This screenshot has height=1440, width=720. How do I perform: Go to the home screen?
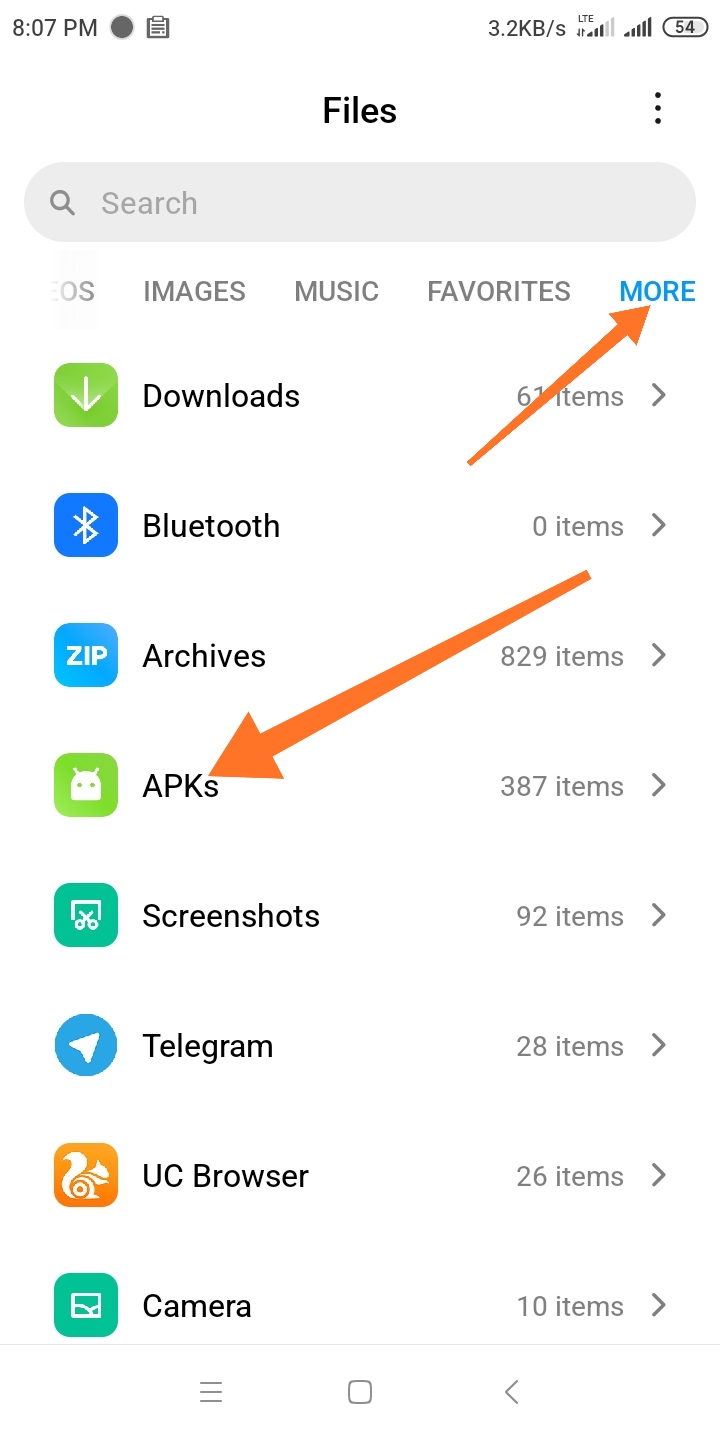(x=360, y=1392)
